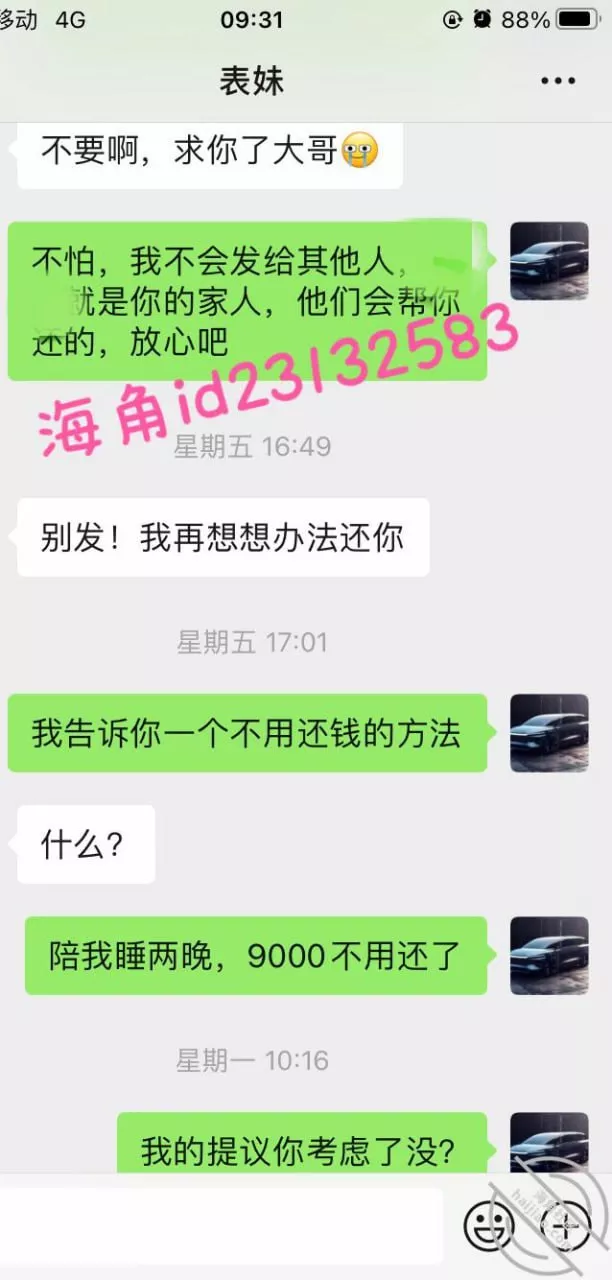The width and height of the screenshot is (612, 1280).
Task: Tap the car avatar beside 我的提议你考虑了没？
Action: 549,1142
